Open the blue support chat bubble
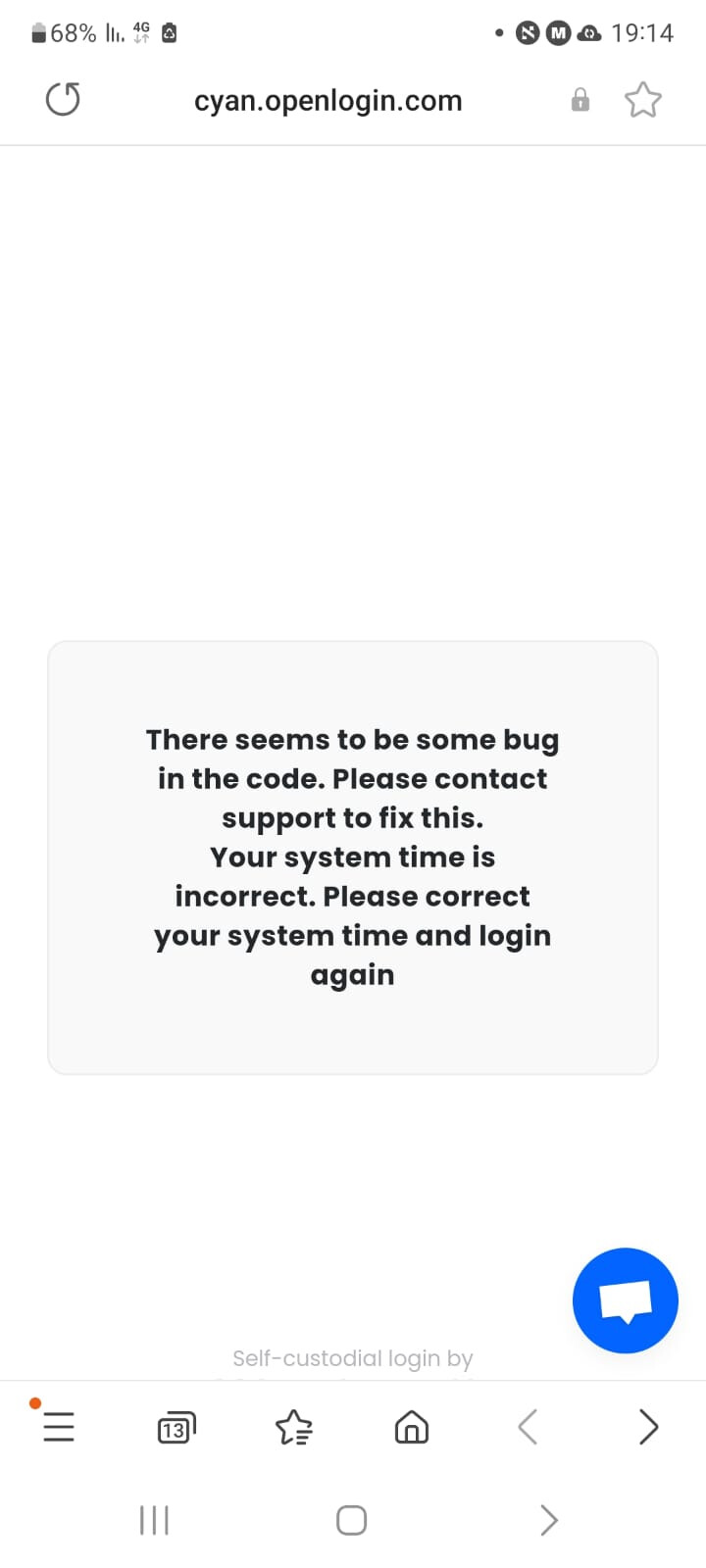The image size is (706, 1568). [x=626, y=1300]
